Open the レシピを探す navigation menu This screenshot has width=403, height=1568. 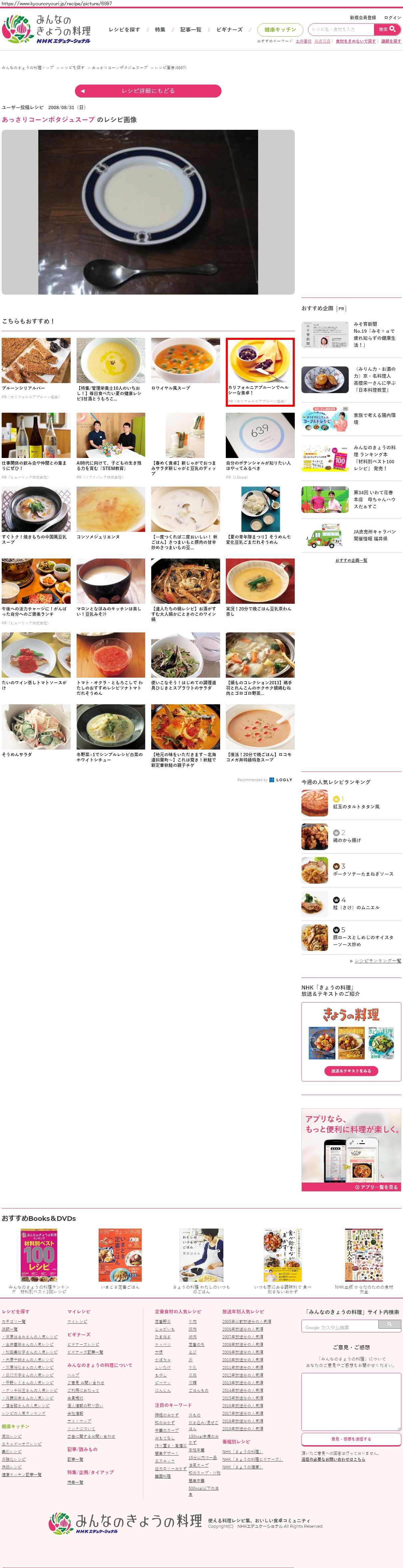[124, 30]
